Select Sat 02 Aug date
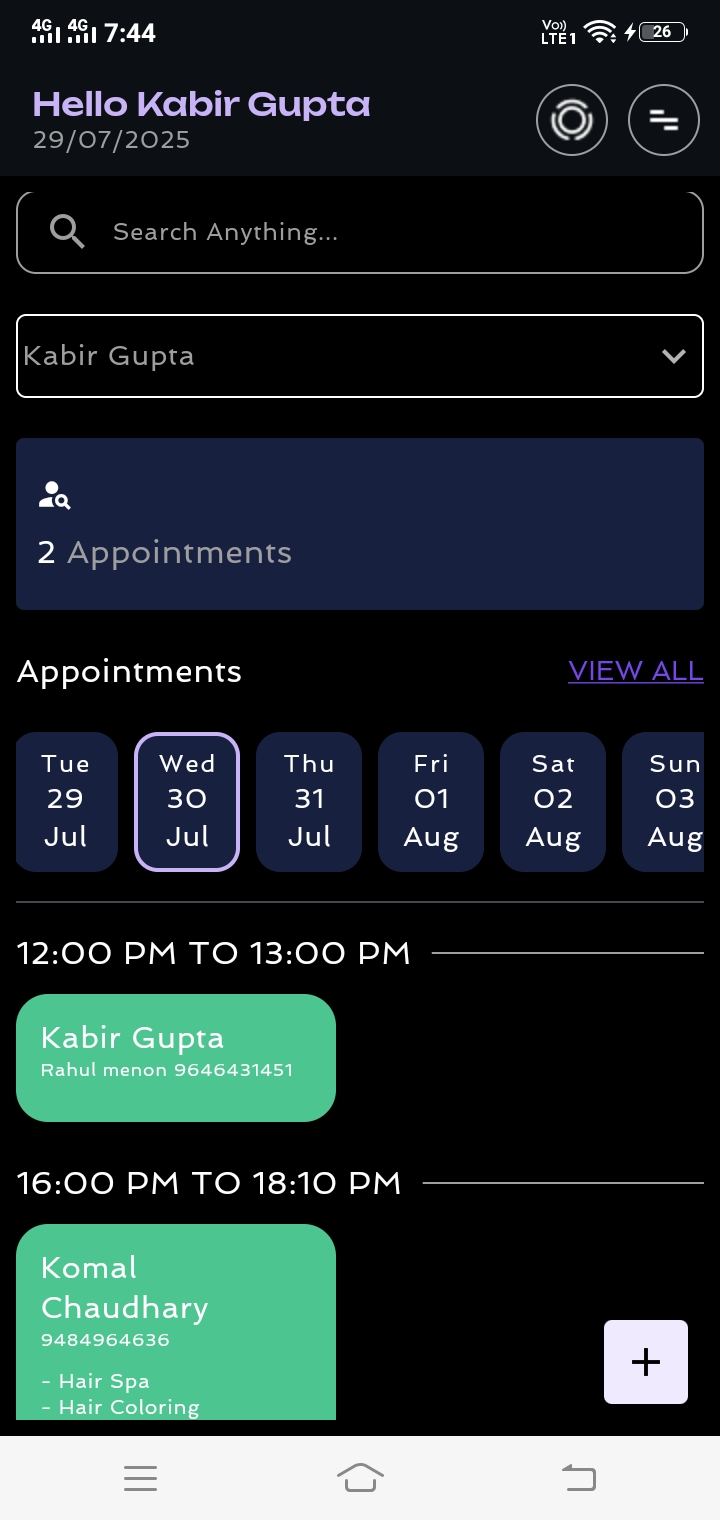Screen dimensions: 720x1520 [553, 801]
